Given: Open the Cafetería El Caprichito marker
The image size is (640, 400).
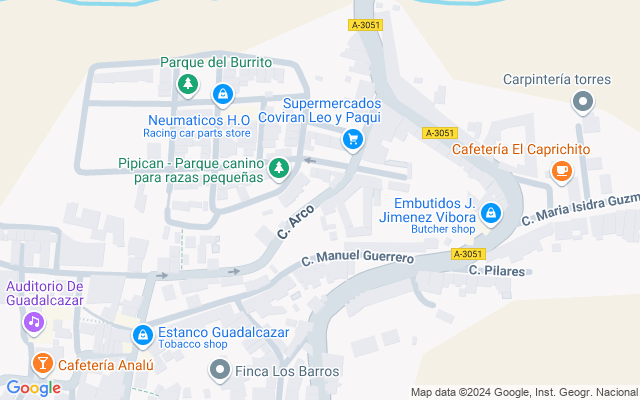Looking at the screenshot, I should 562,172.
